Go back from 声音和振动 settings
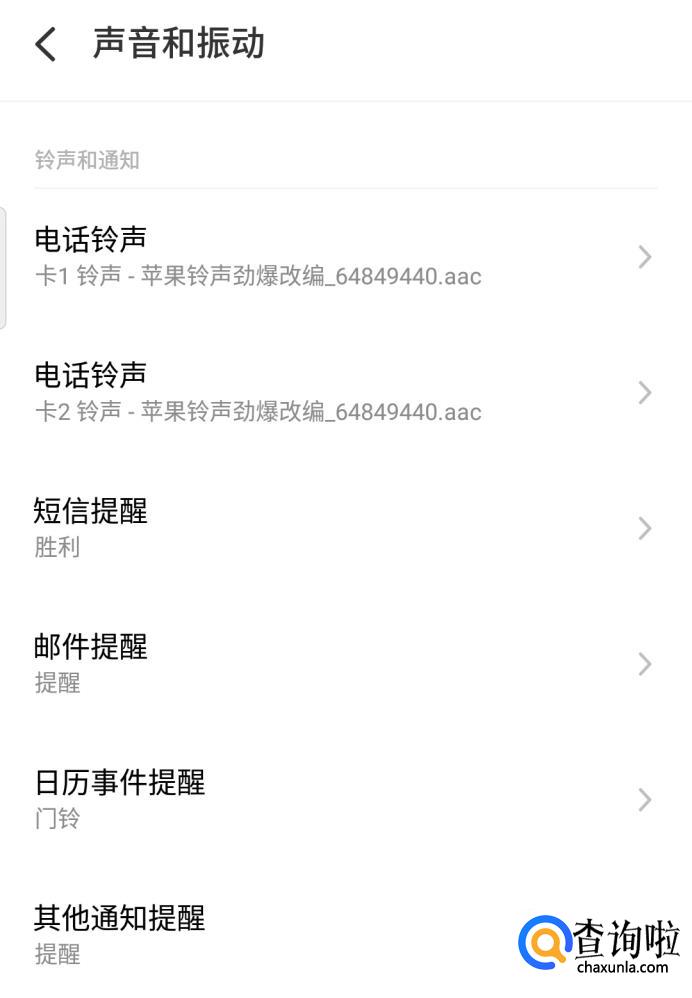692x998 pixels. pyautogui.click(x=46, y=45)
